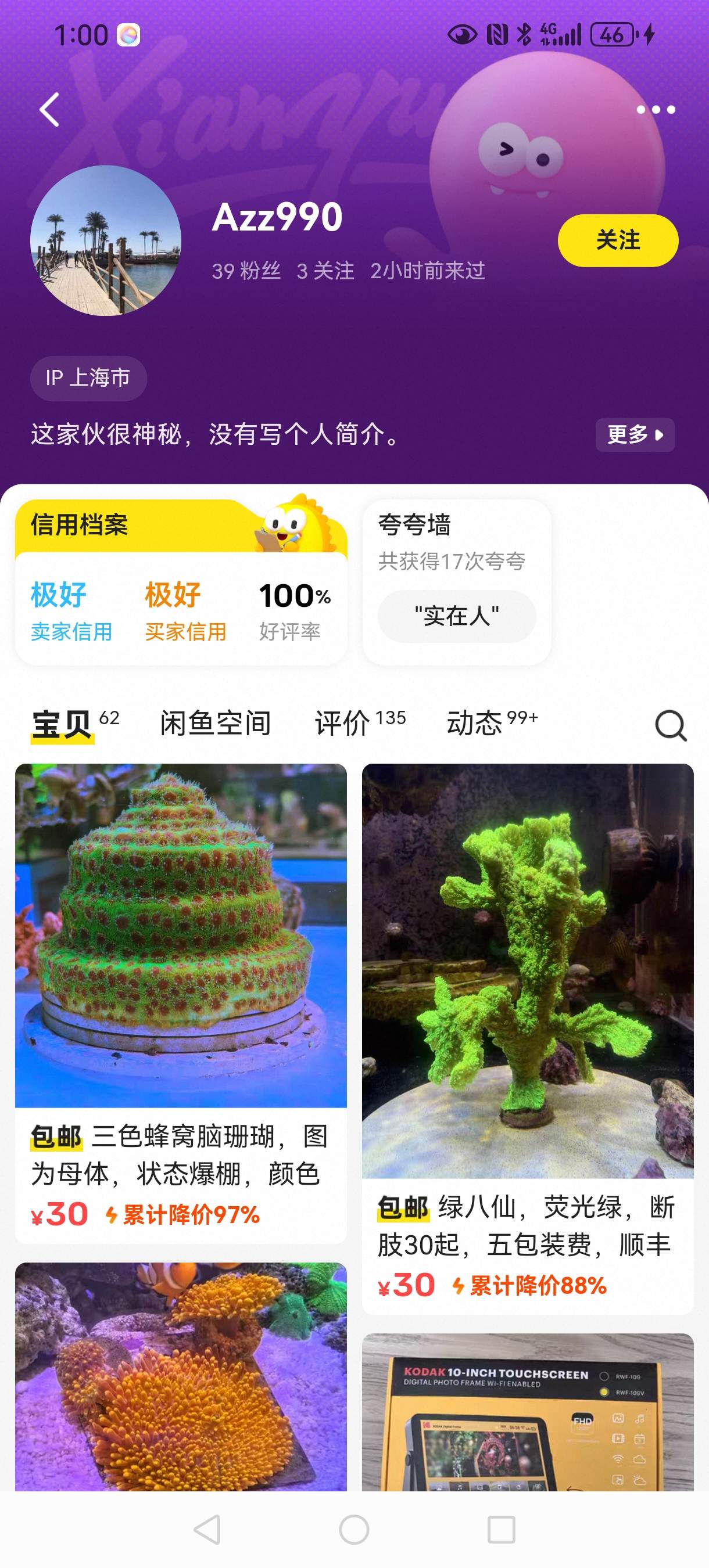Tap the system home button
Screen dimensions: 709x1568
point(354,1530)
